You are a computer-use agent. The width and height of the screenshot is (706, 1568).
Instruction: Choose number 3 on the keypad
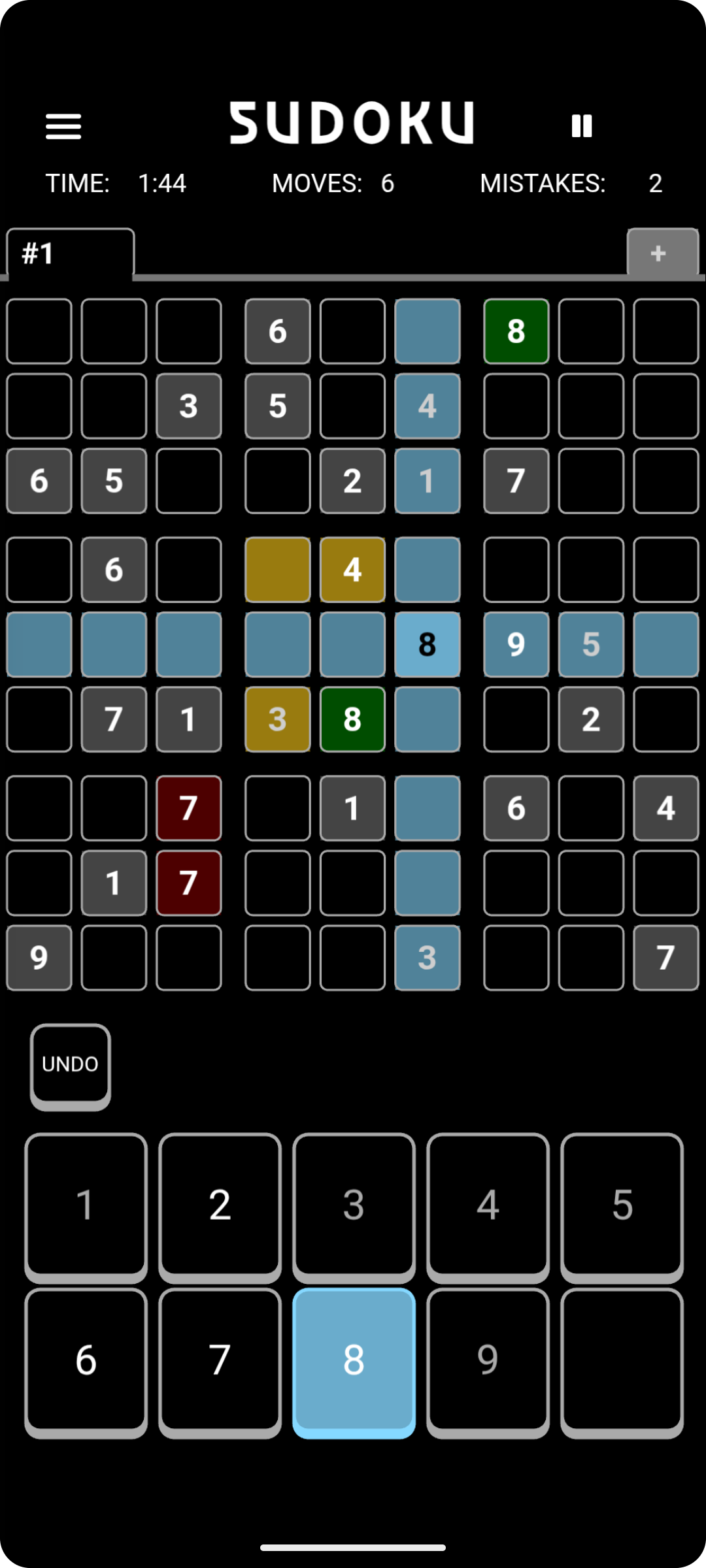[x=354, y=1205]
